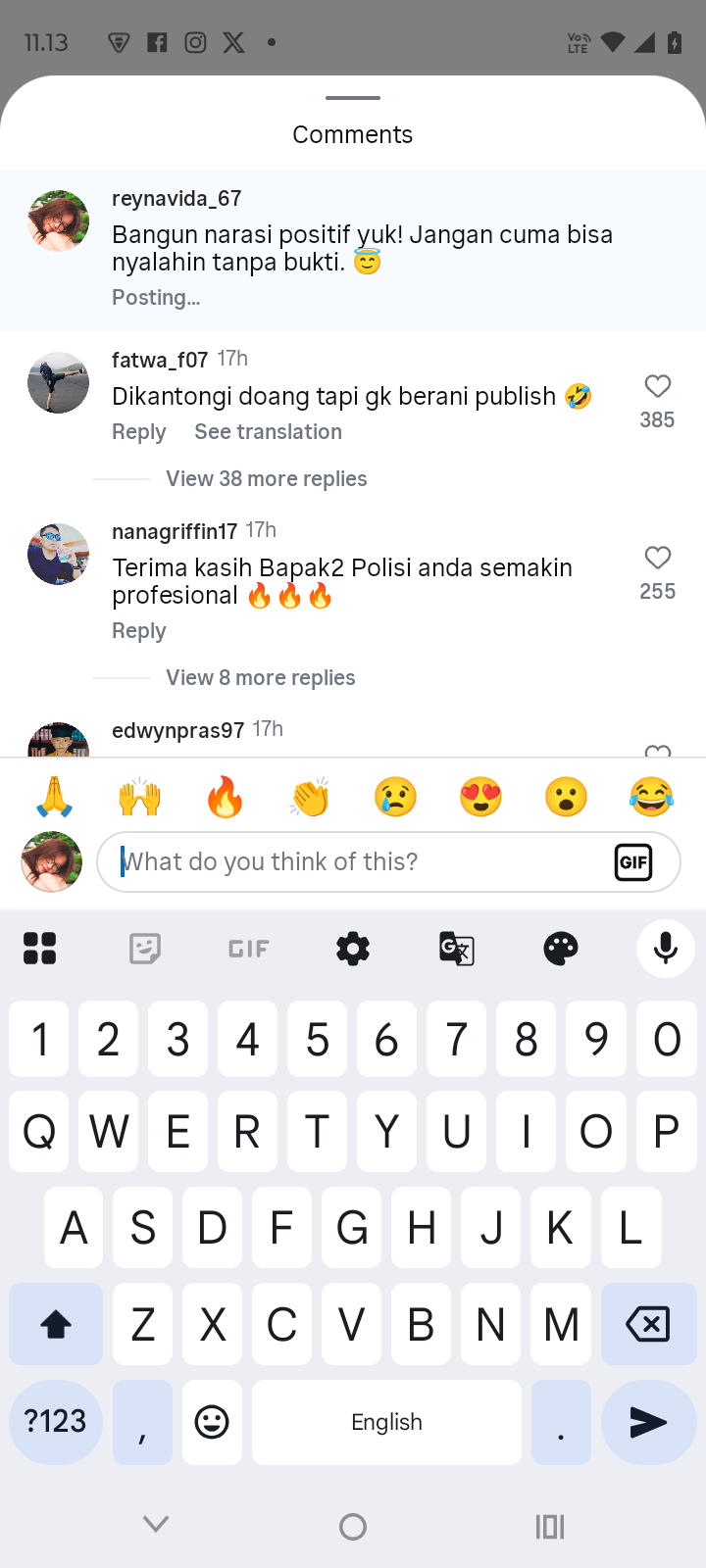This screenshot has height=1568, width=706.
Task: Insert the laughing with tears emoji
Action: point(651,797)
